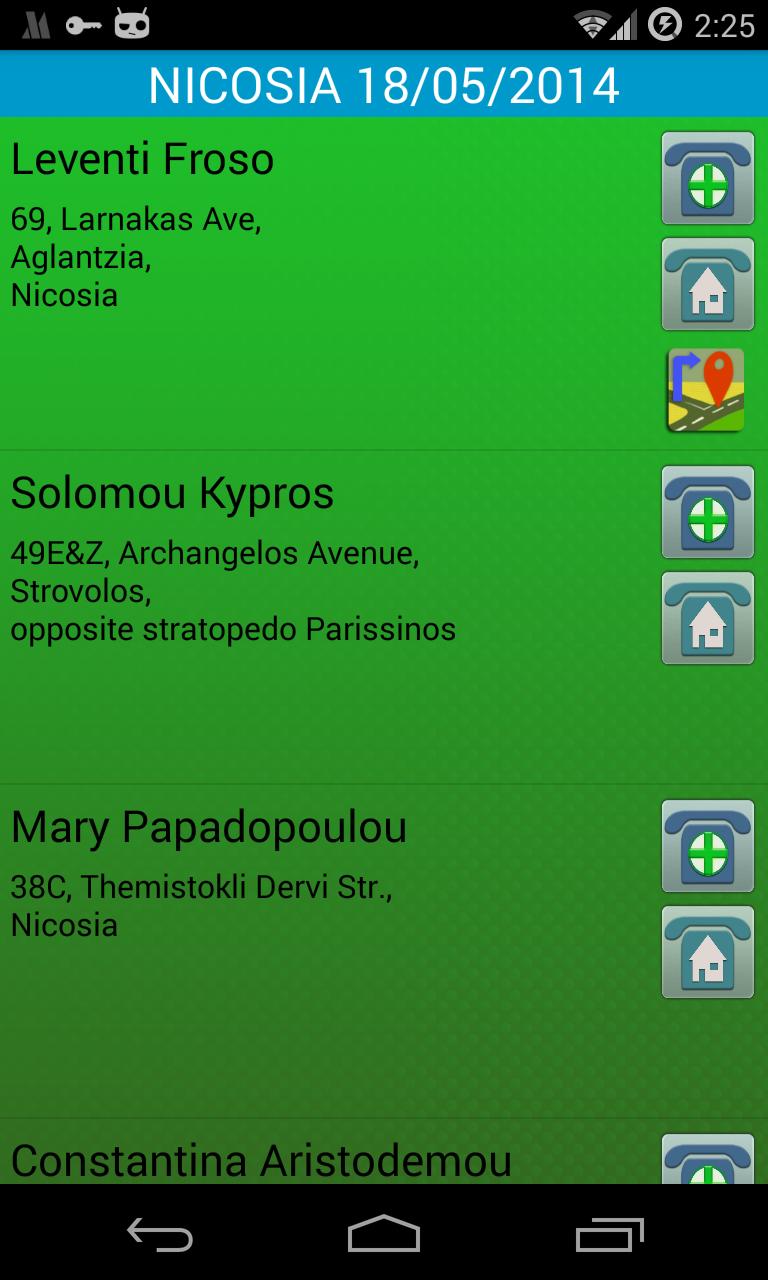Call Mary Papadopoulou's home phone
768x1280 pixels.
[706, 951]
